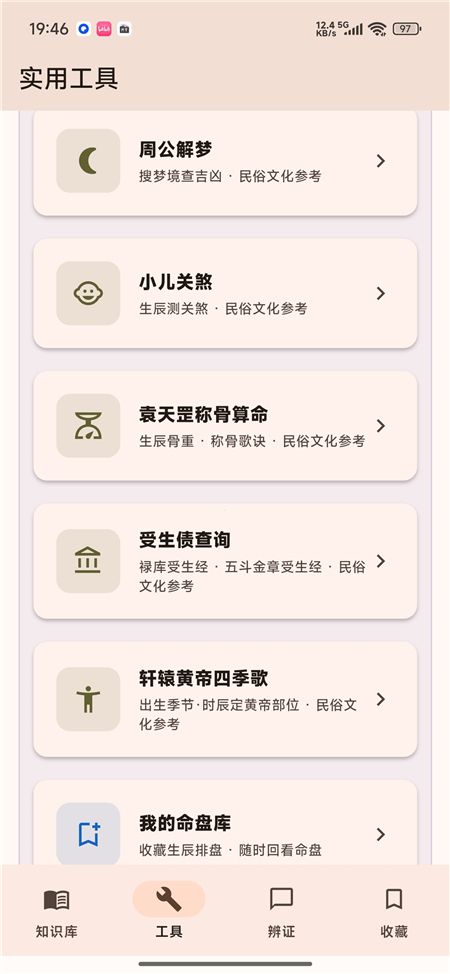Viewport: 450px width, 974px height.
Task: Open 袁天罡称骨算命 tool
Action: click(x=225, y=426)
